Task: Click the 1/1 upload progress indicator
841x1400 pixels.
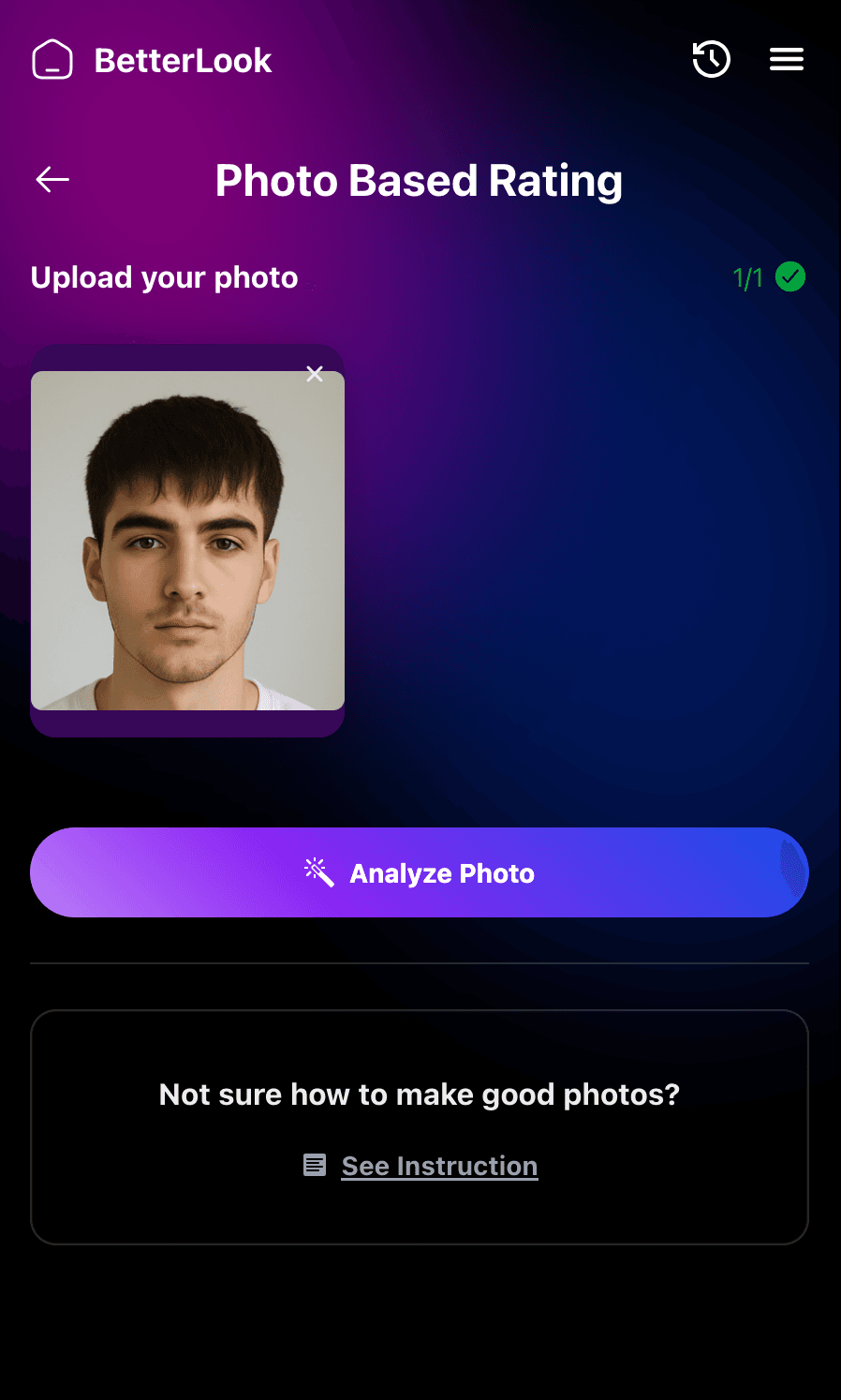Action: pos(746,277)
